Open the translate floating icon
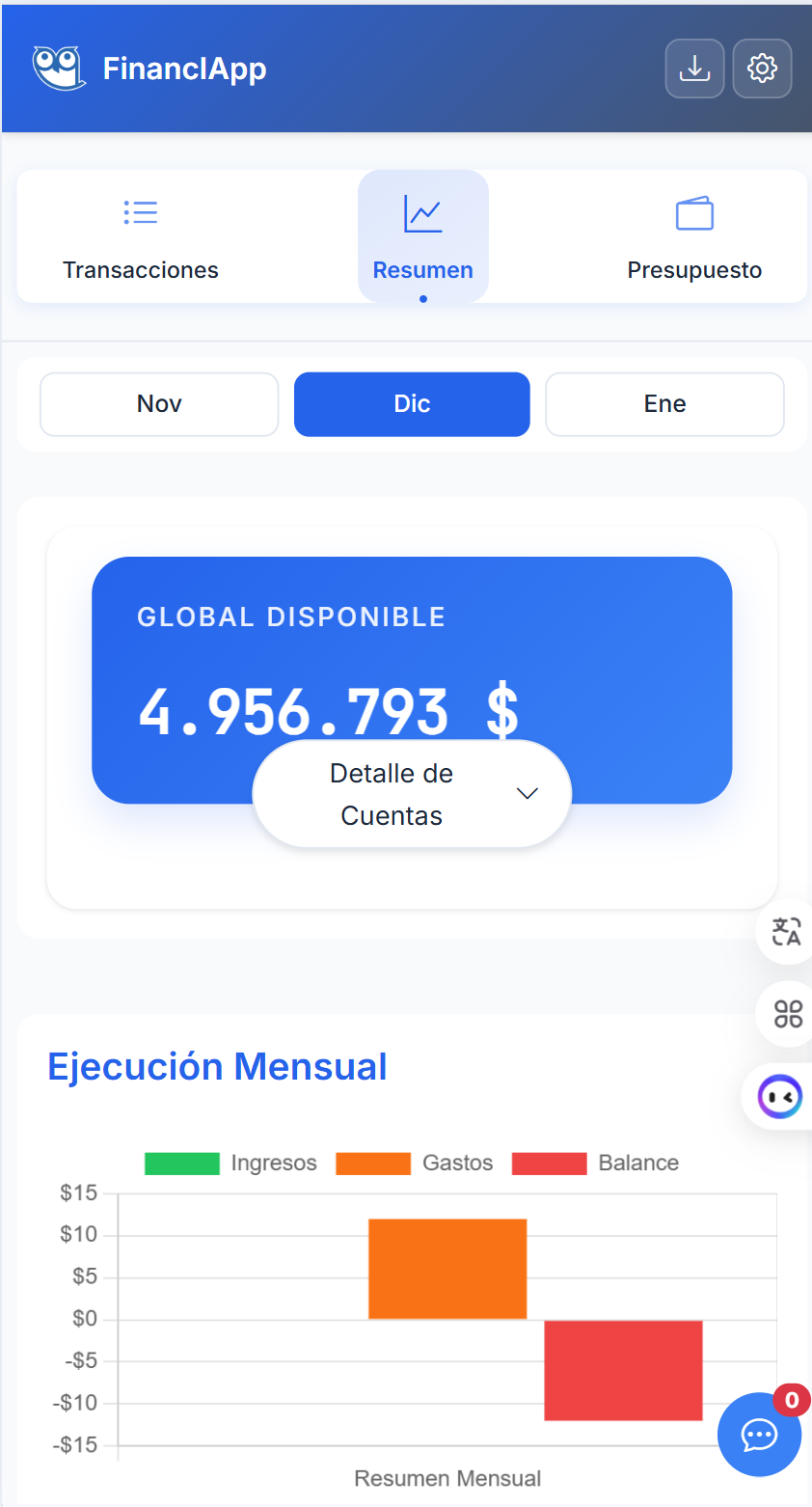The width and height of the screenshot is (812, 1507). tap(786, 932)
